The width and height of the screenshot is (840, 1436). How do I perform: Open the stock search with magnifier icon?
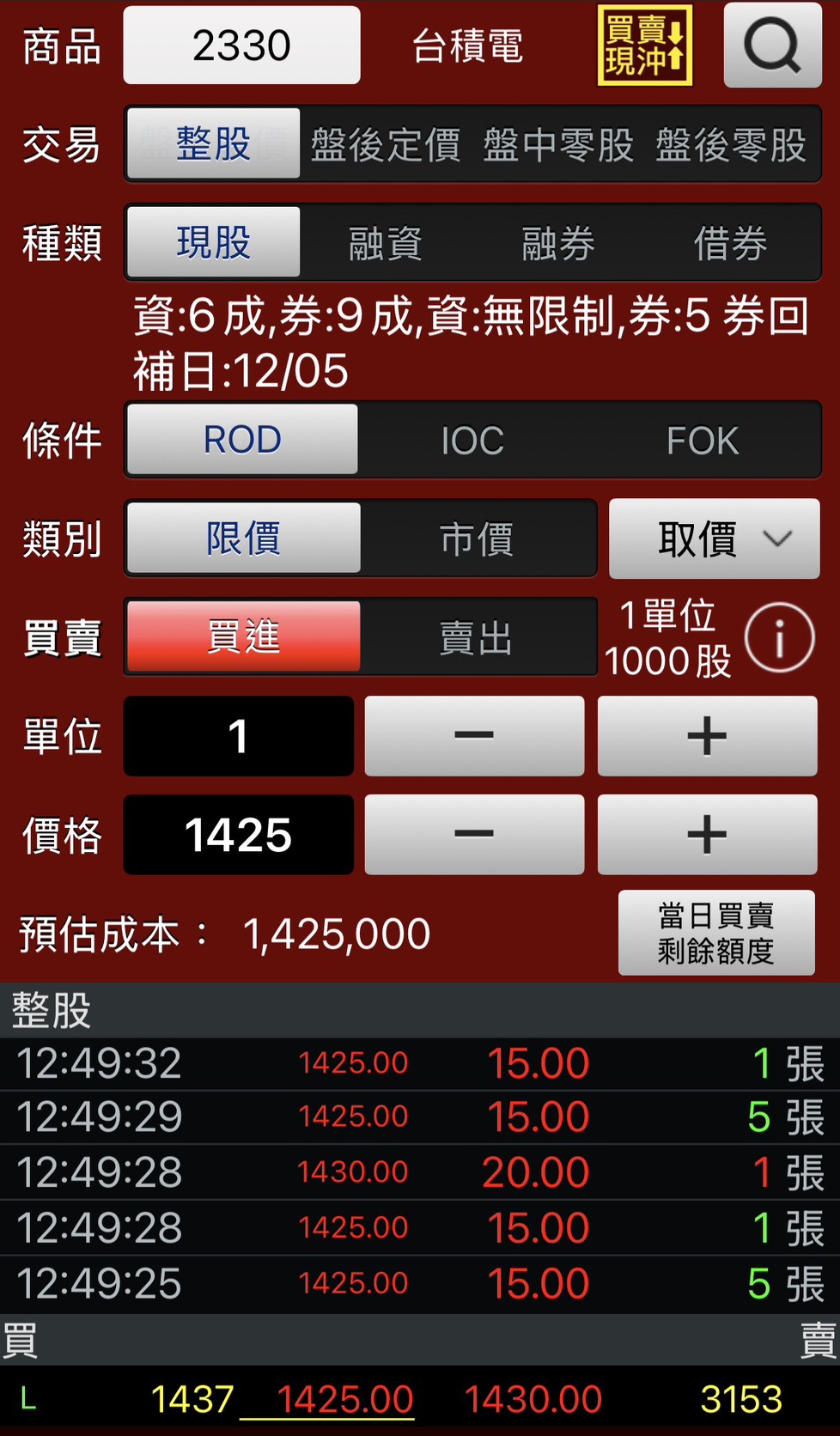click(x=772, y=46)
